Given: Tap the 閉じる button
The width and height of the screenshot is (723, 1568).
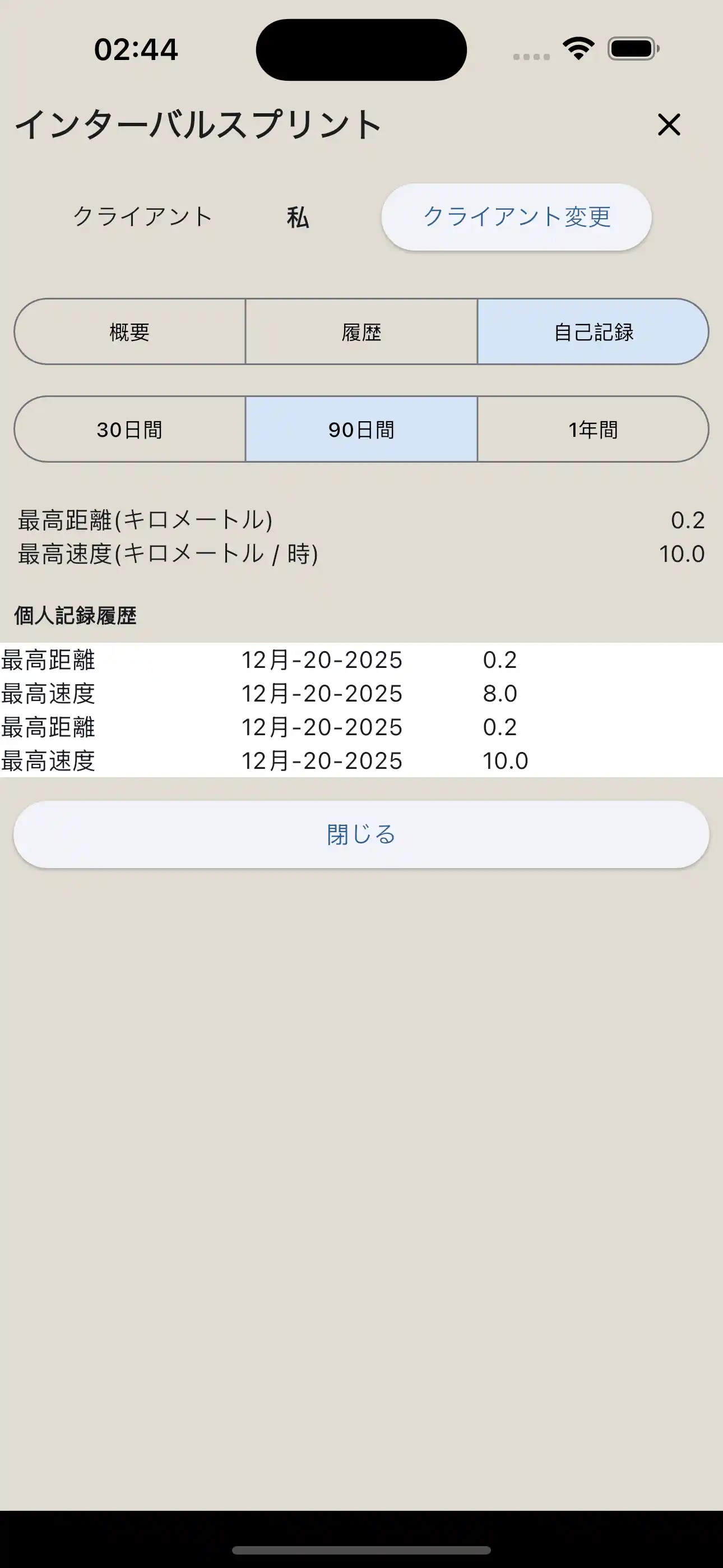Looking at the screenshot, I should point(361,834).
